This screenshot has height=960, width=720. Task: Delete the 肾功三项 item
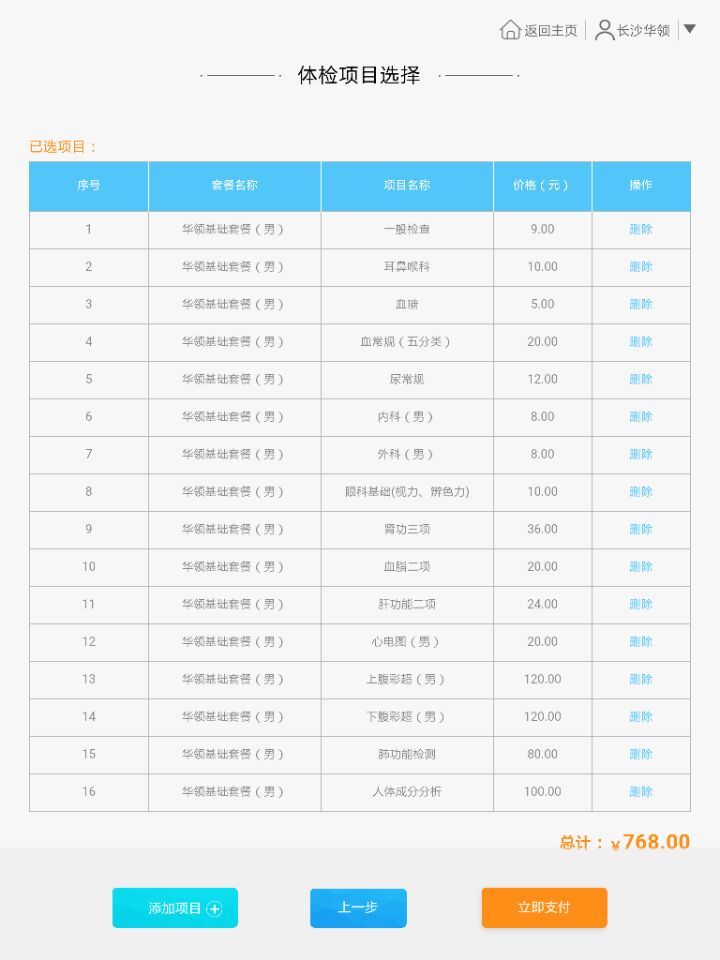641,529
